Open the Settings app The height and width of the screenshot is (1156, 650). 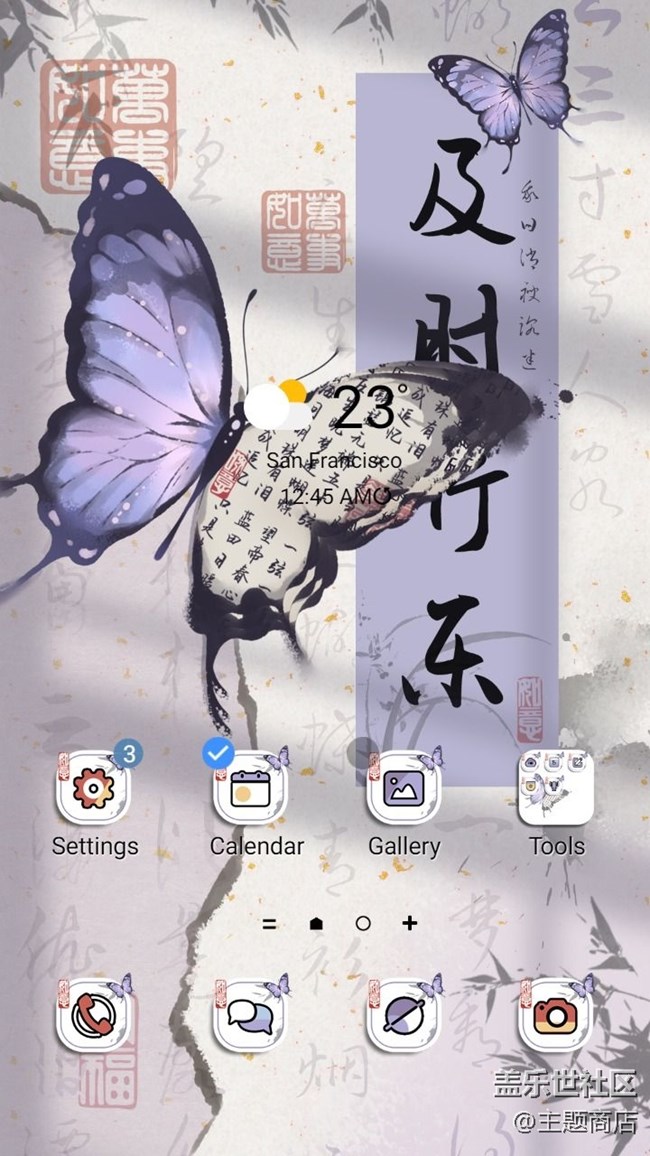(x=94, y=789)
